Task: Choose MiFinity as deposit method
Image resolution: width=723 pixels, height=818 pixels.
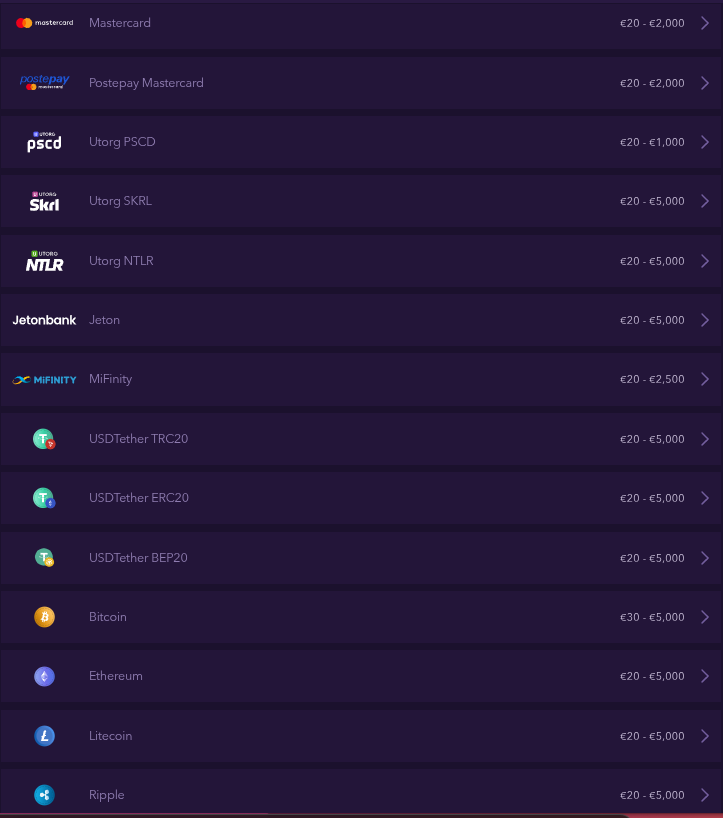Action: (x=360, y=379)
